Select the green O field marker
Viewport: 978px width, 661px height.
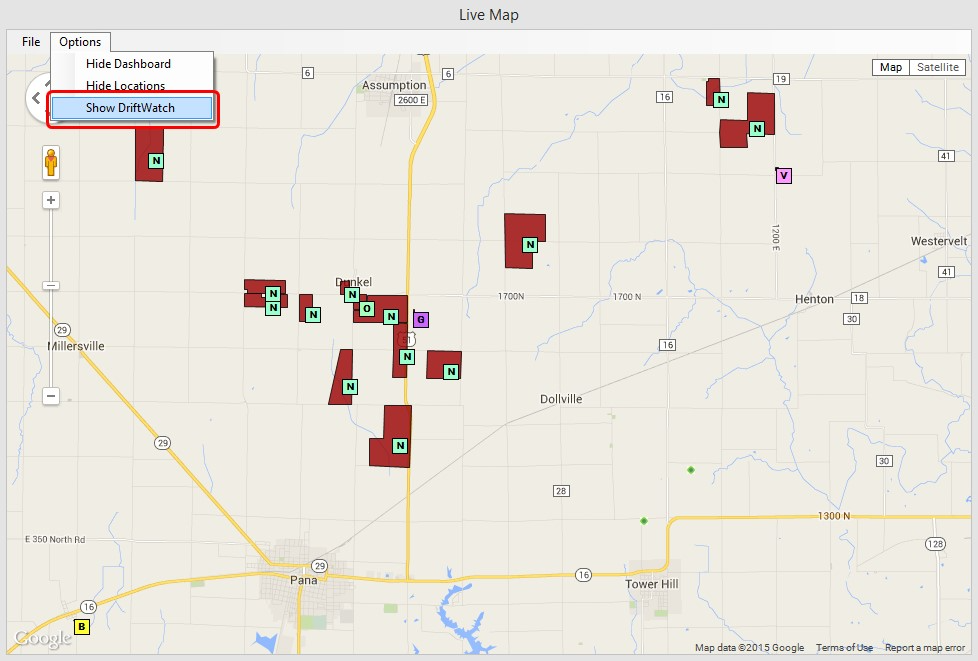[x=367, y=309]
